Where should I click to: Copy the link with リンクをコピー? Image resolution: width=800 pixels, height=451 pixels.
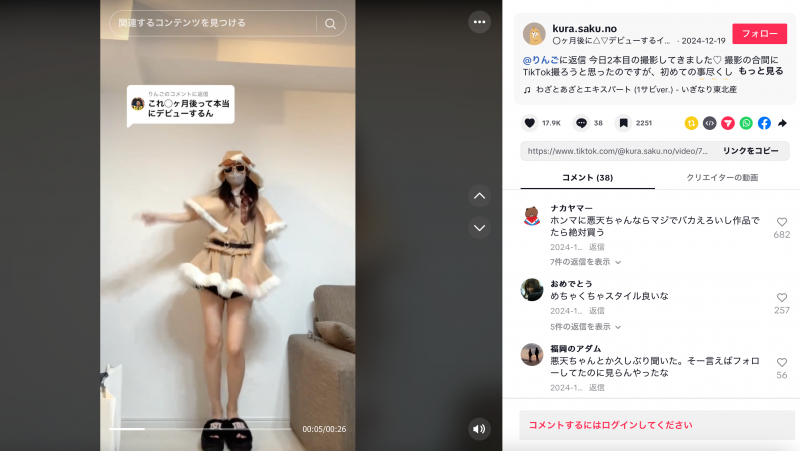(x=750, y=151)
